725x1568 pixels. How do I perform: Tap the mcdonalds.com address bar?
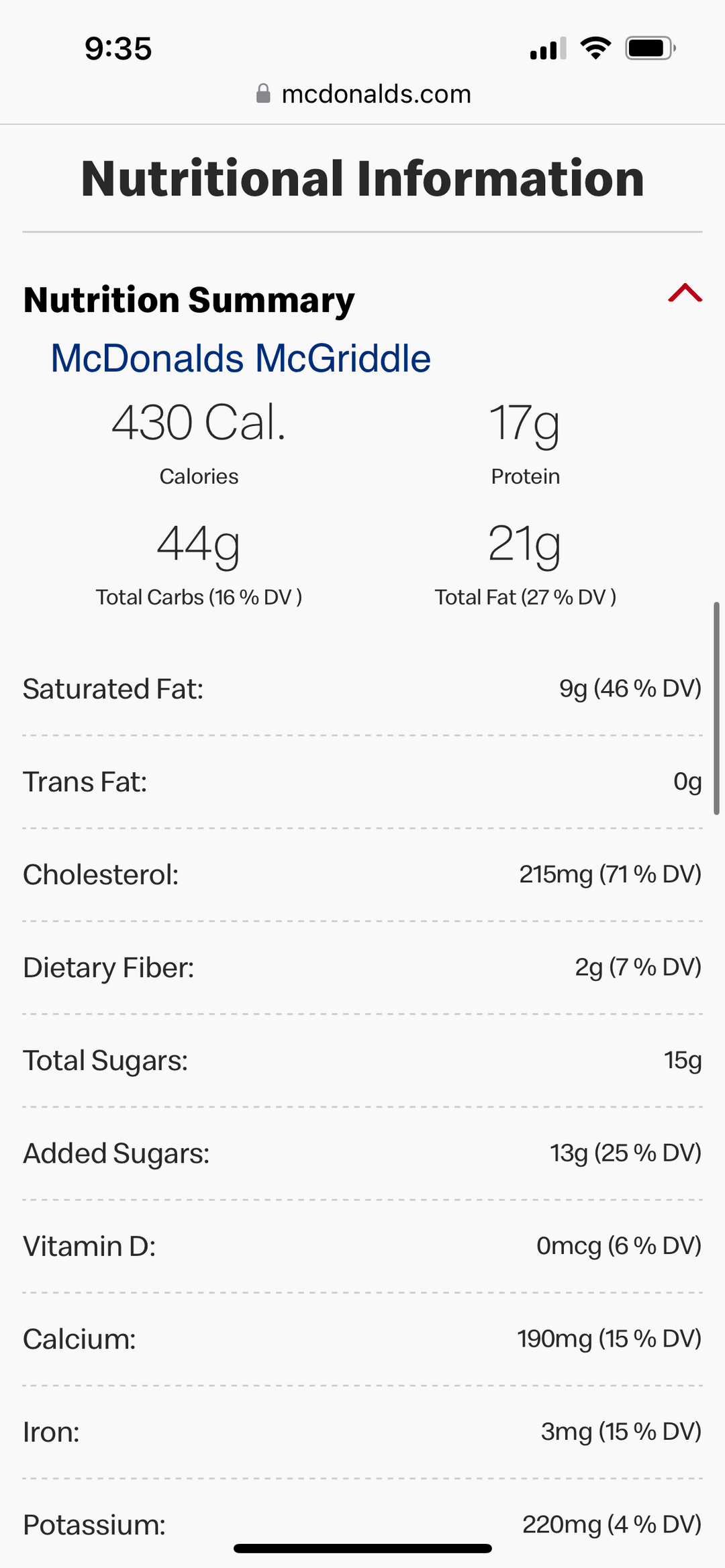(363, 95)
